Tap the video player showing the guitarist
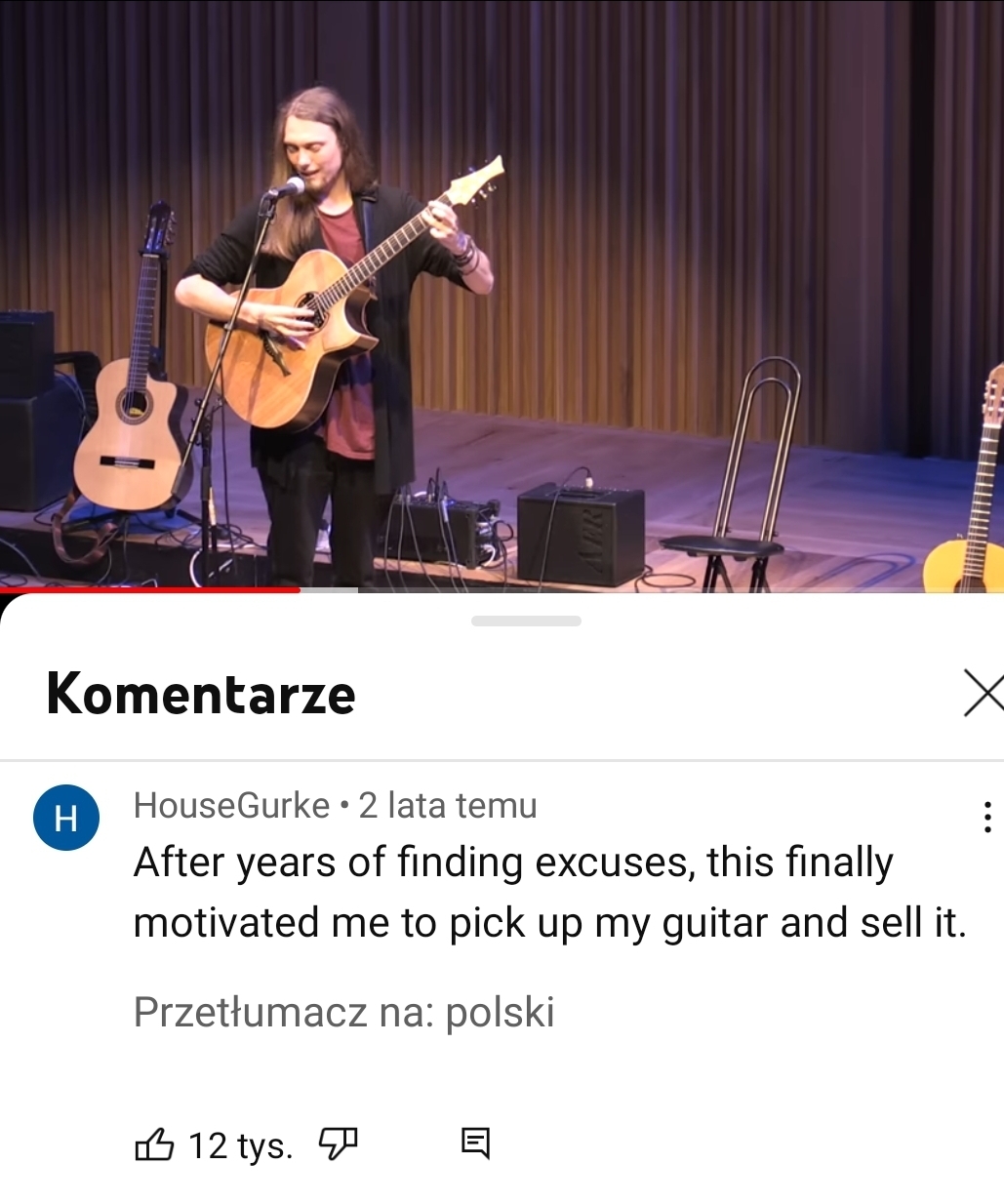 click(502, 293)
